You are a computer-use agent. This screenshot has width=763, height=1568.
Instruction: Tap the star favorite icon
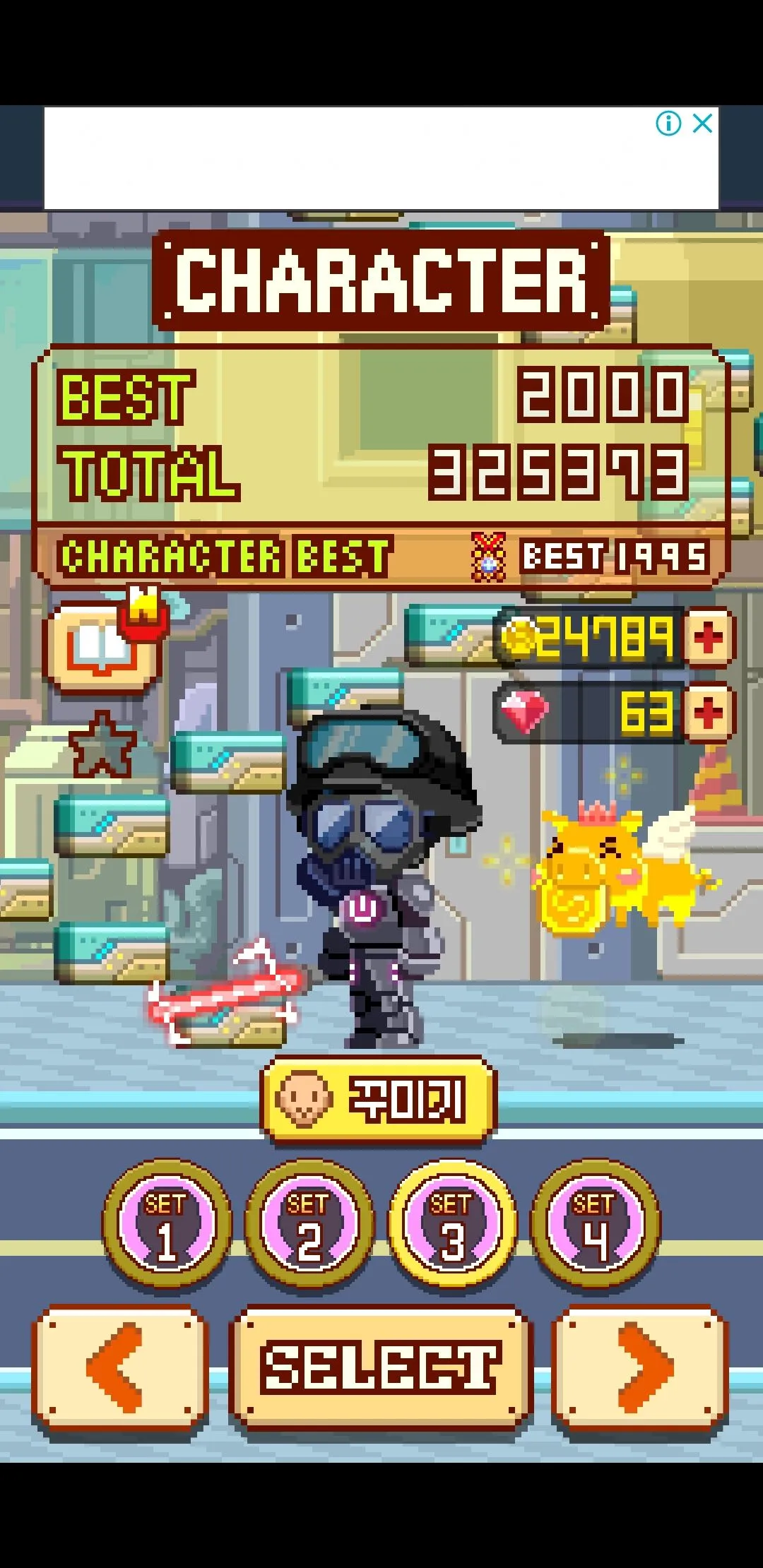tap(102, 745)
